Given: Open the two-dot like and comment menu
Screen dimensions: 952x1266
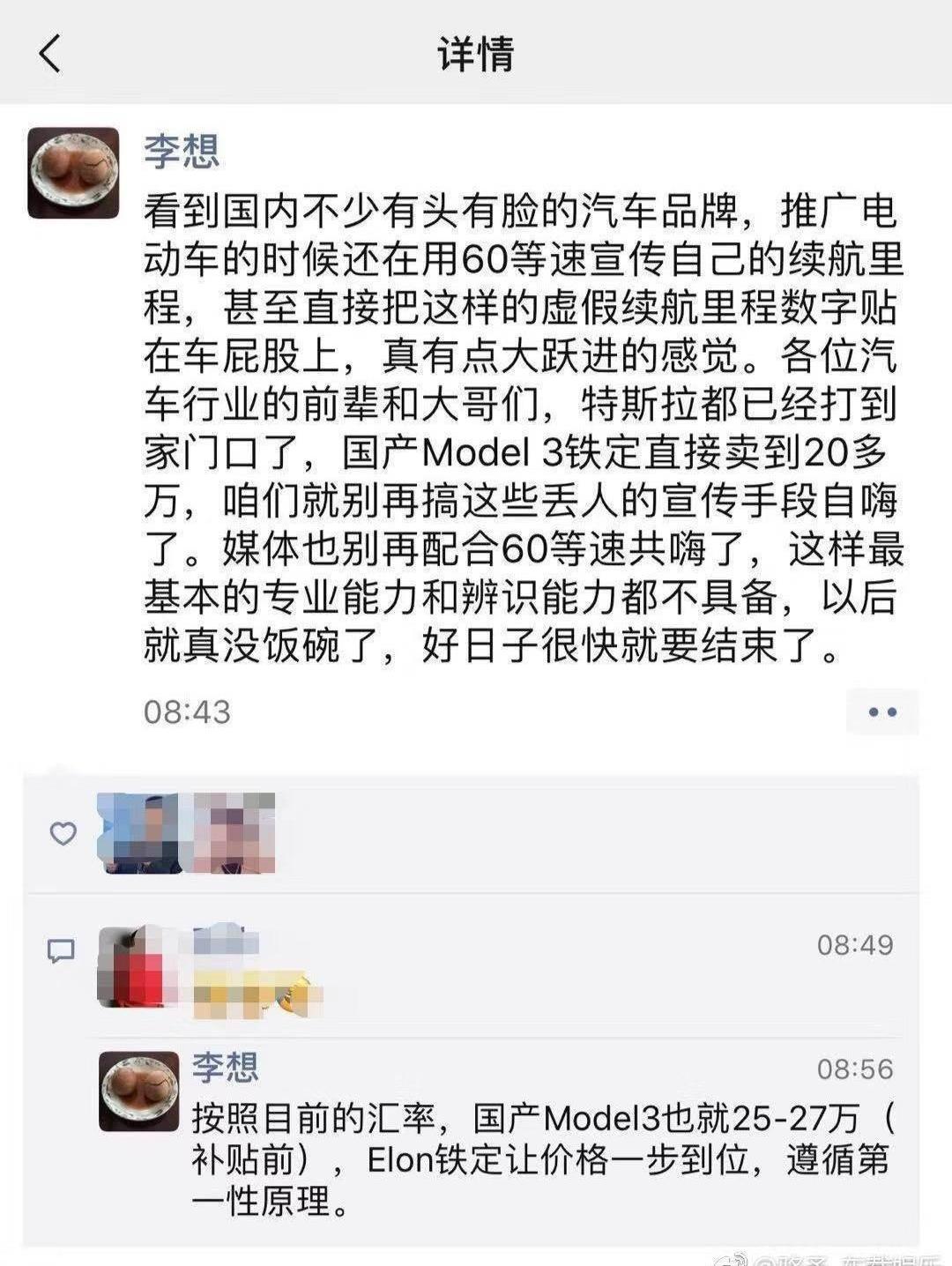Looking at the screenshot, I should [x=882, y=711].
